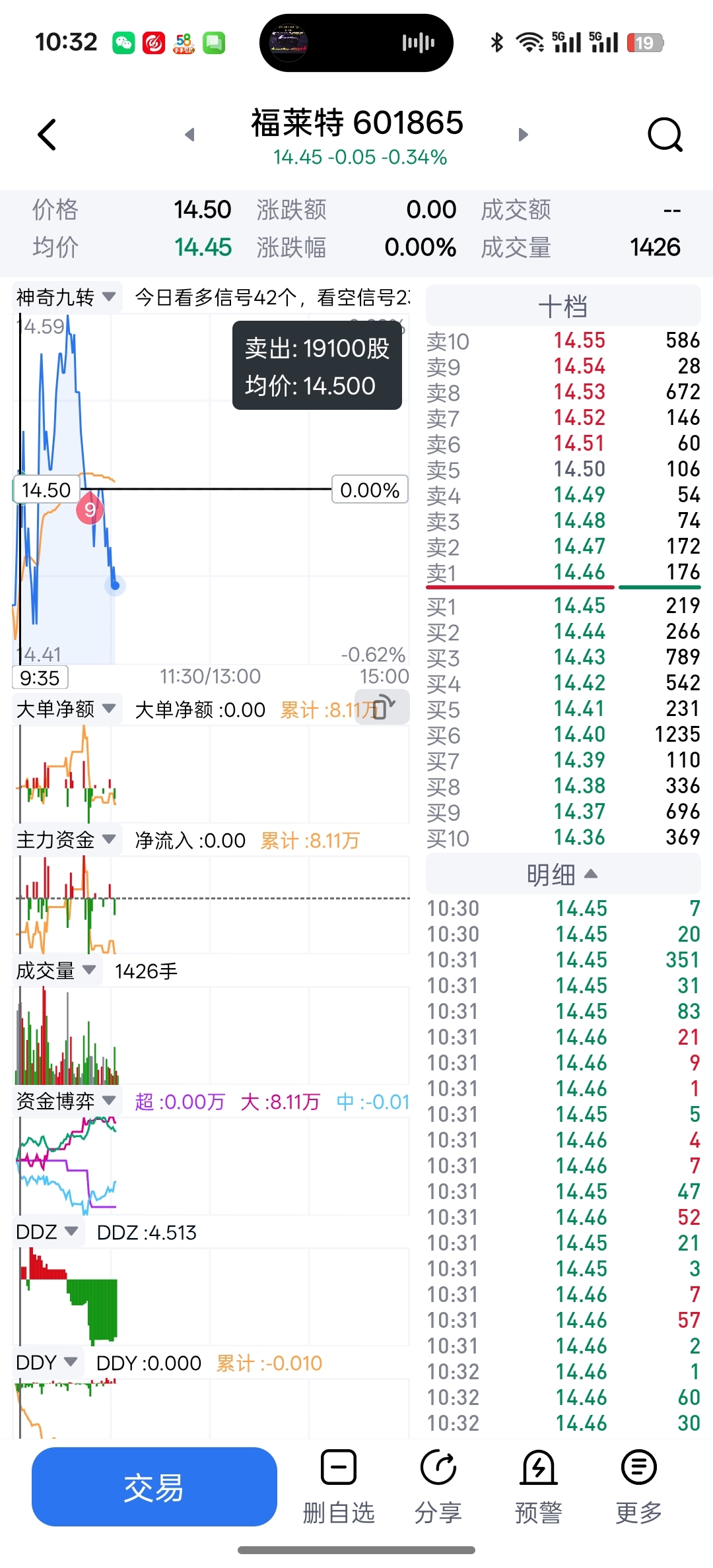Tap the 十档 order book header

(563, 306)
